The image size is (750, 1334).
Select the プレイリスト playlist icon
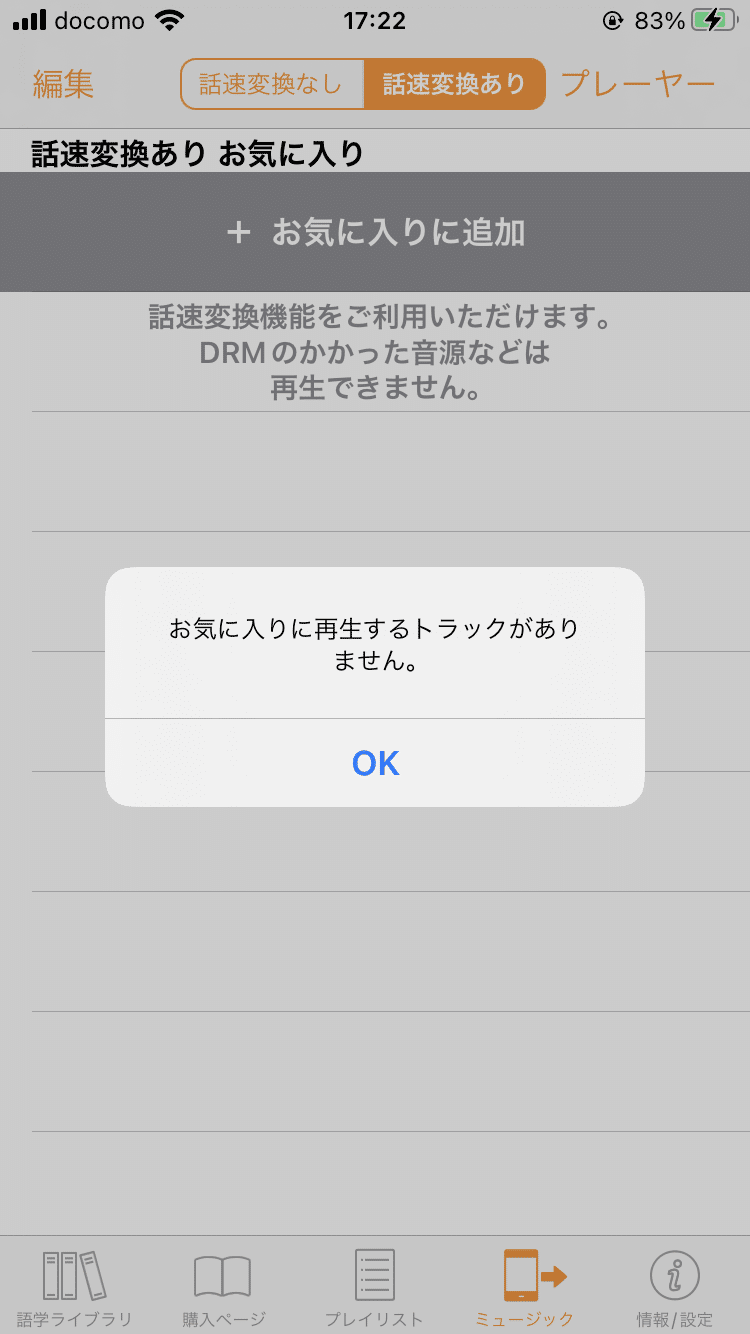tap(373, 1285)
